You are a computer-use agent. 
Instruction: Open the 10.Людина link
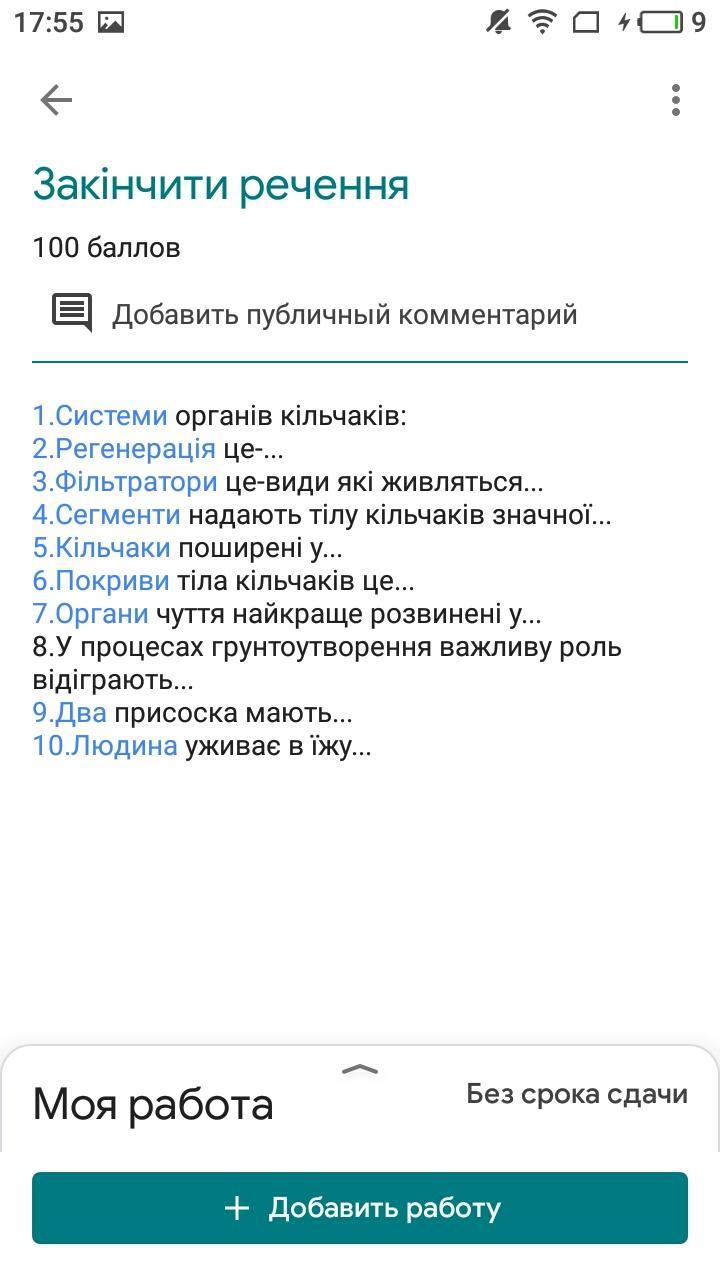coord(105,746)
